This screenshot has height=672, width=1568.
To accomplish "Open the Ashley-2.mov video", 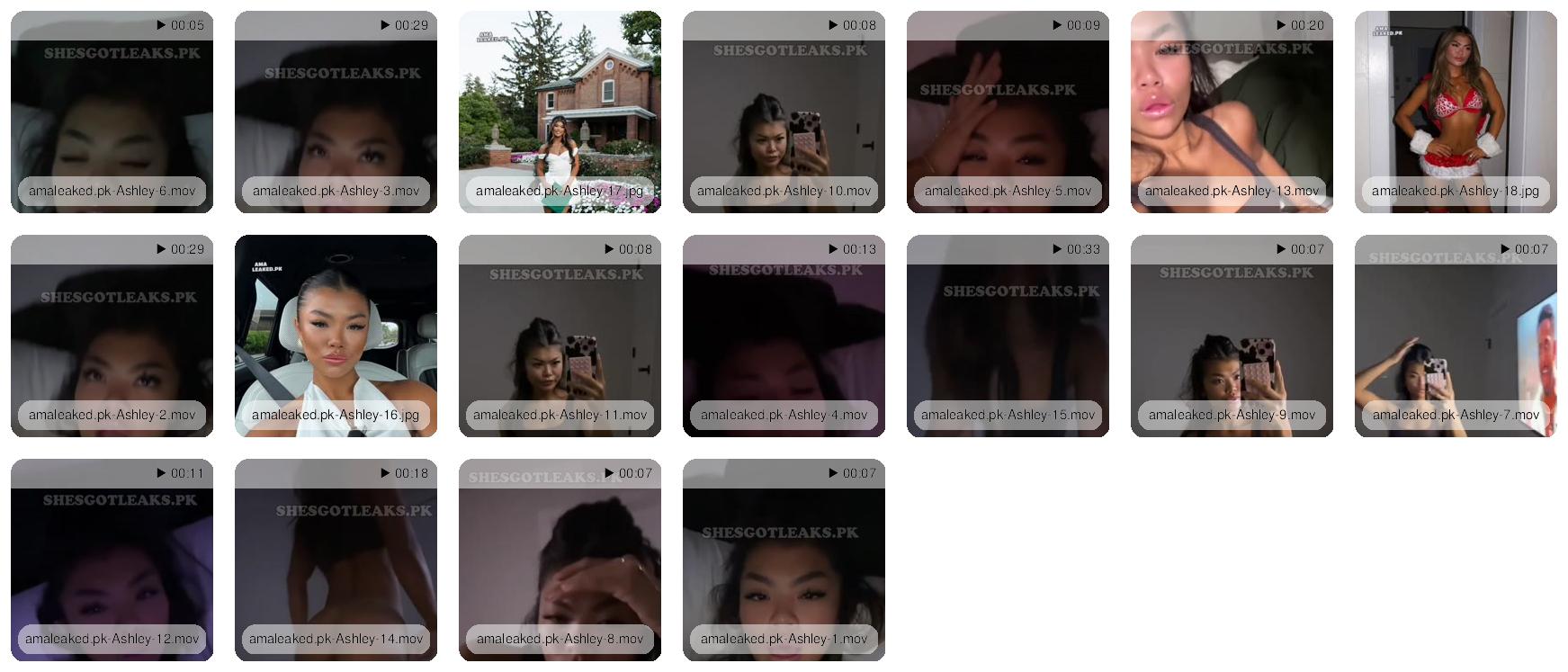I will coord(112,336).
